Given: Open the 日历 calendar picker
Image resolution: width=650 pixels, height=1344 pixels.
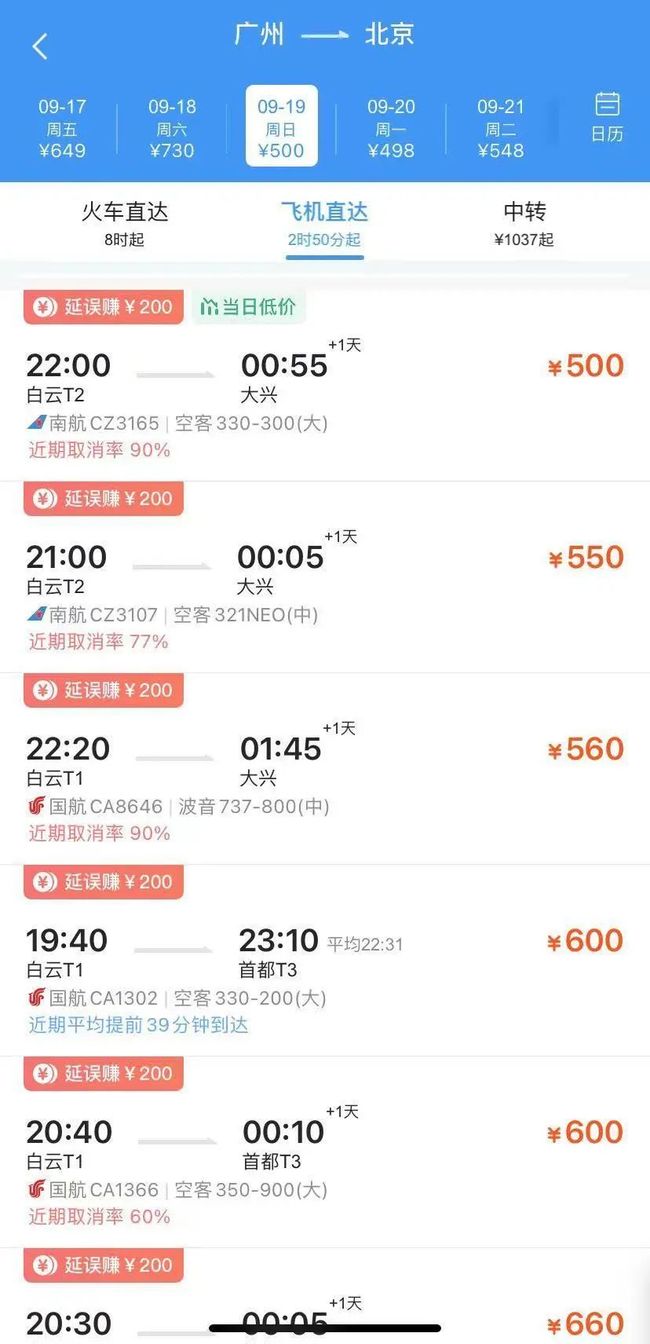Looking at the screenshot, I should 607,117.
